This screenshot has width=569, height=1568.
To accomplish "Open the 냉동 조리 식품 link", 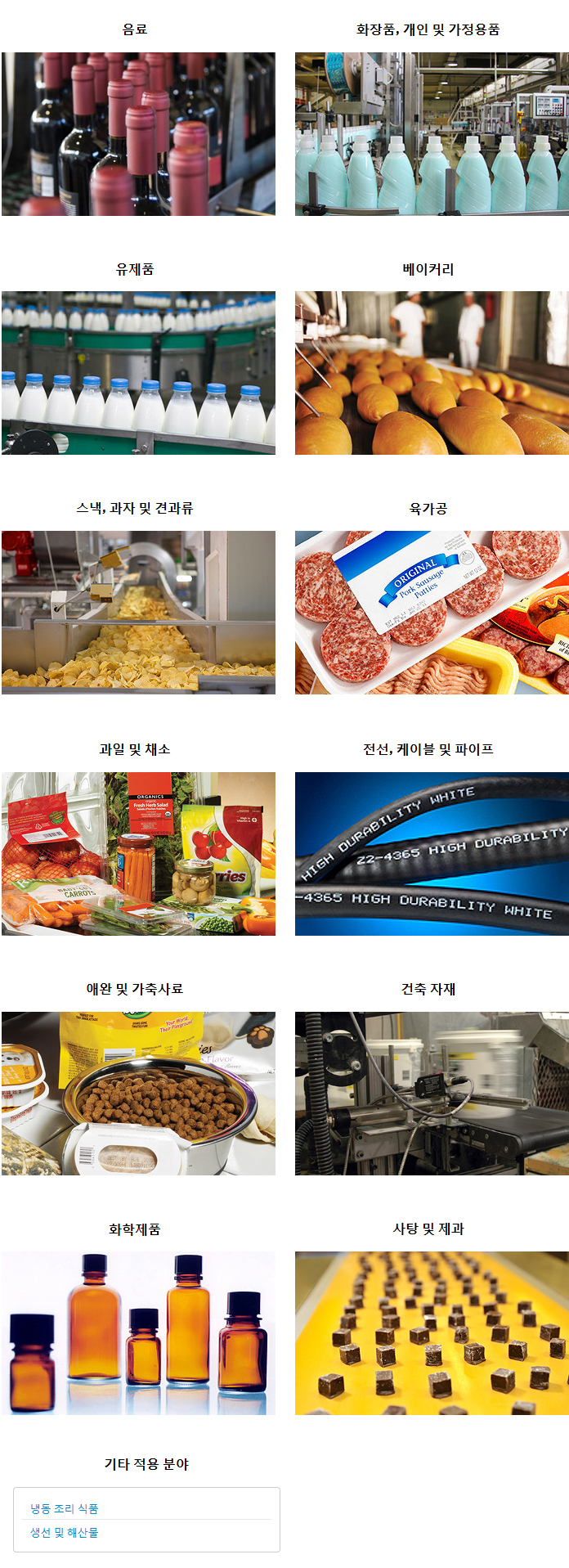I will tap(65, 1508).
